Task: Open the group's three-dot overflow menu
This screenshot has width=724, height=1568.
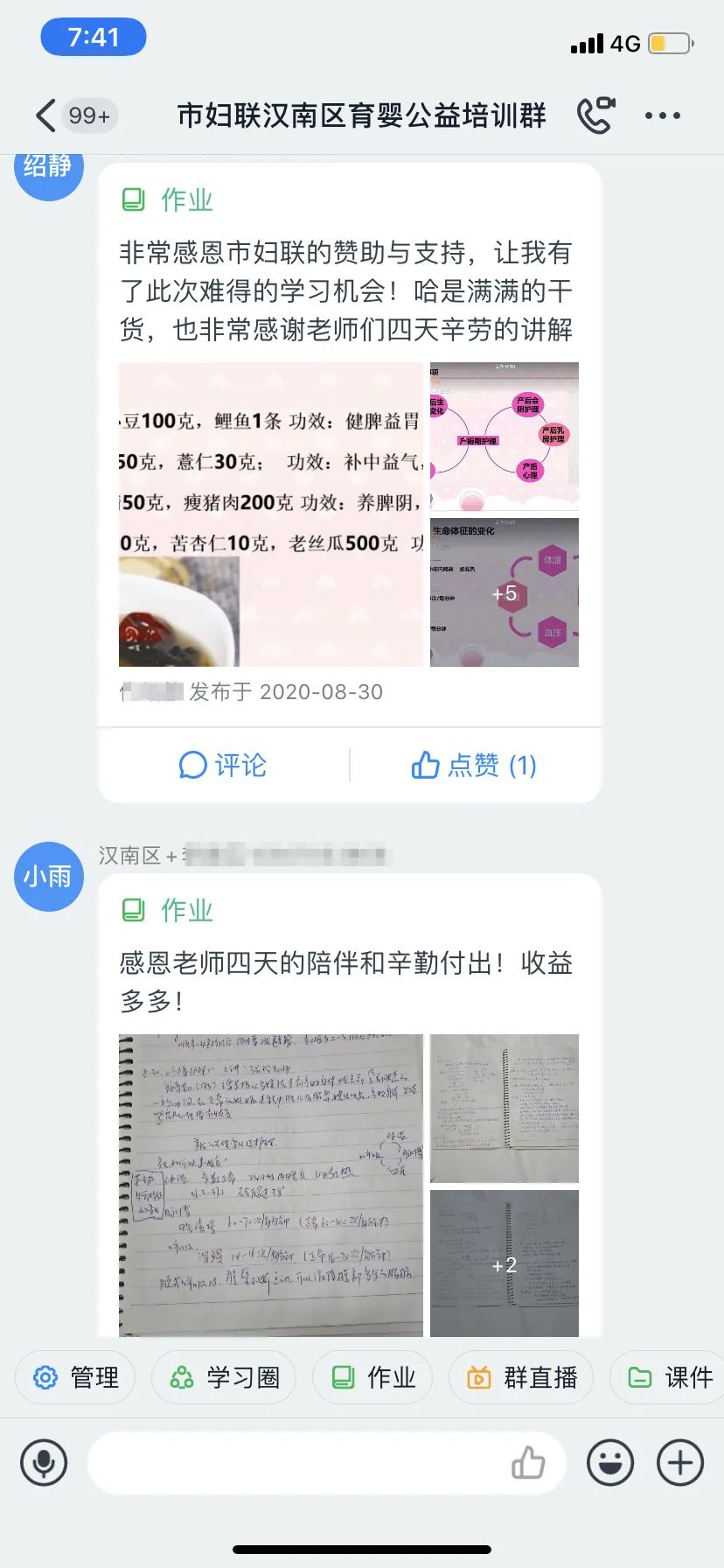Action: click(662, 115)
